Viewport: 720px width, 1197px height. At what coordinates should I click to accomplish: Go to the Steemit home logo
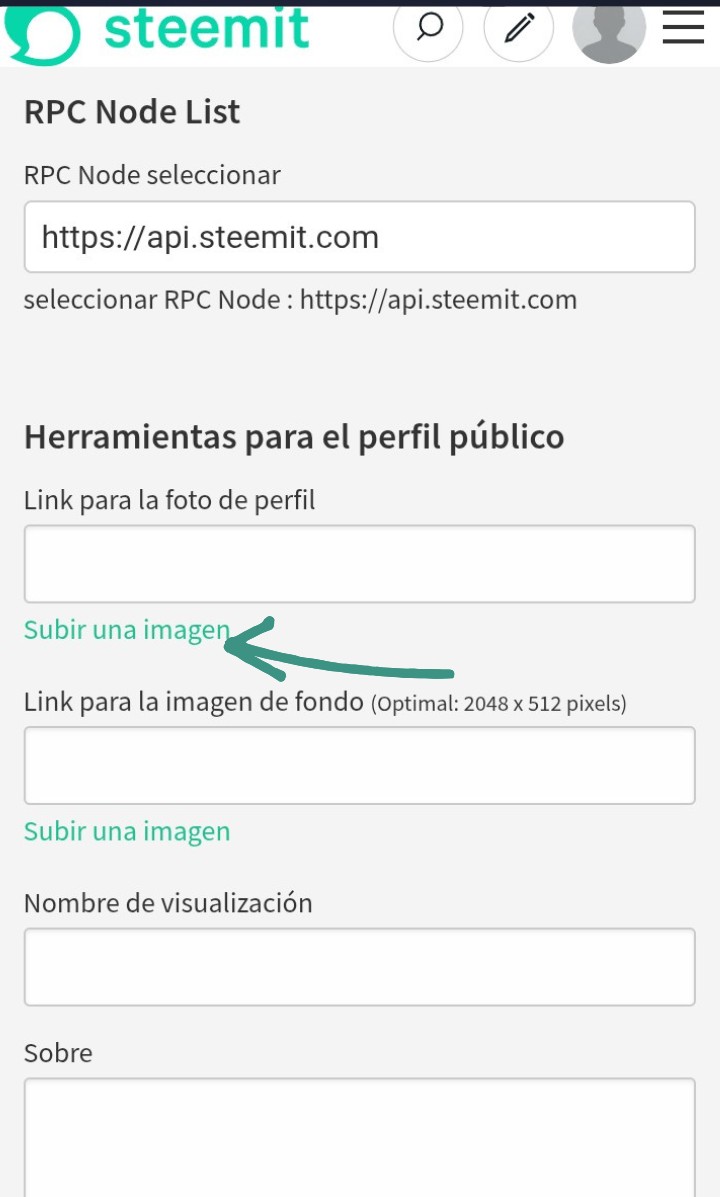click(x=157, y=32)
